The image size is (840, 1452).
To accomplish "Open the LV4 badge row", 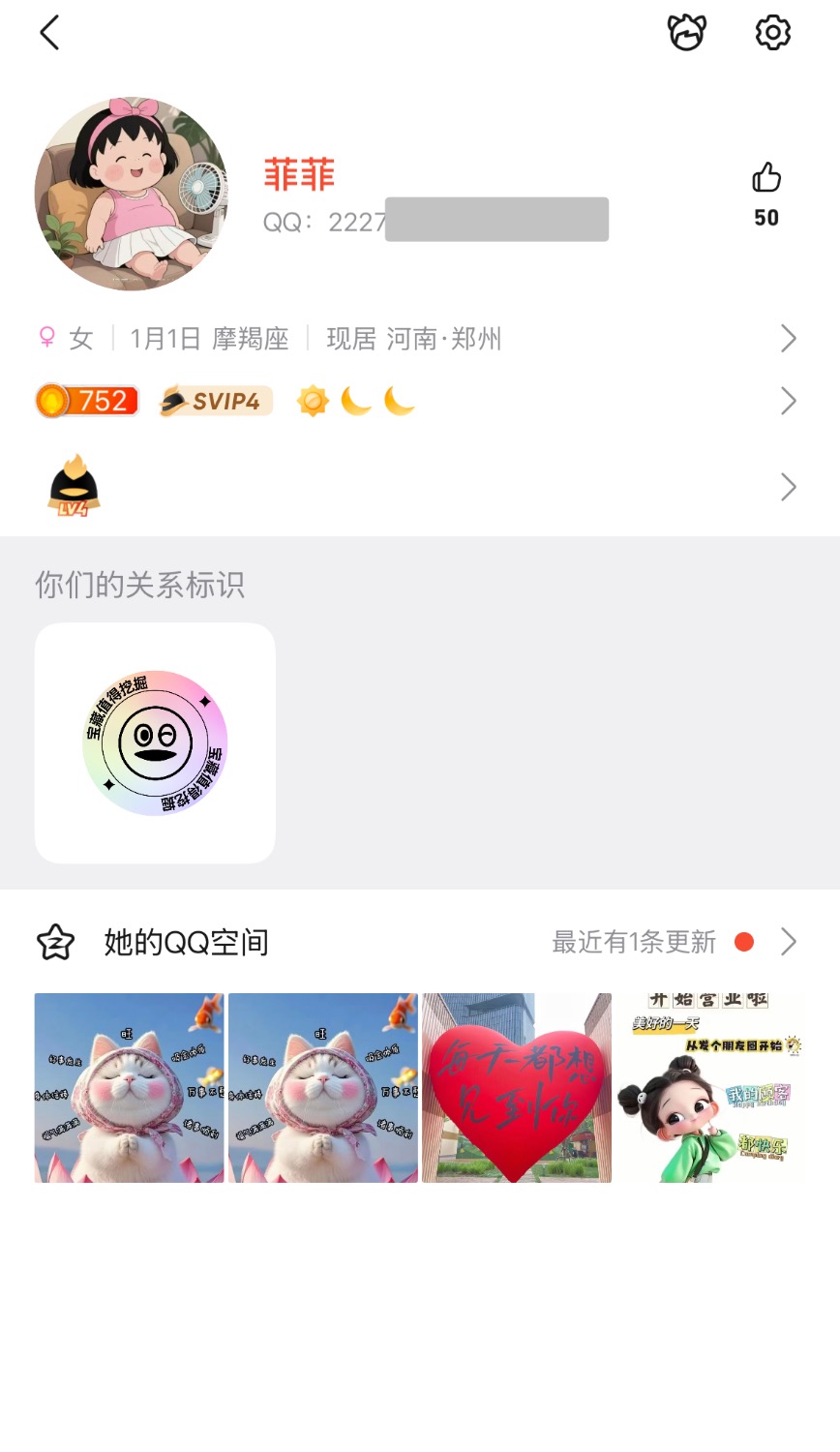I will (416, 487).
